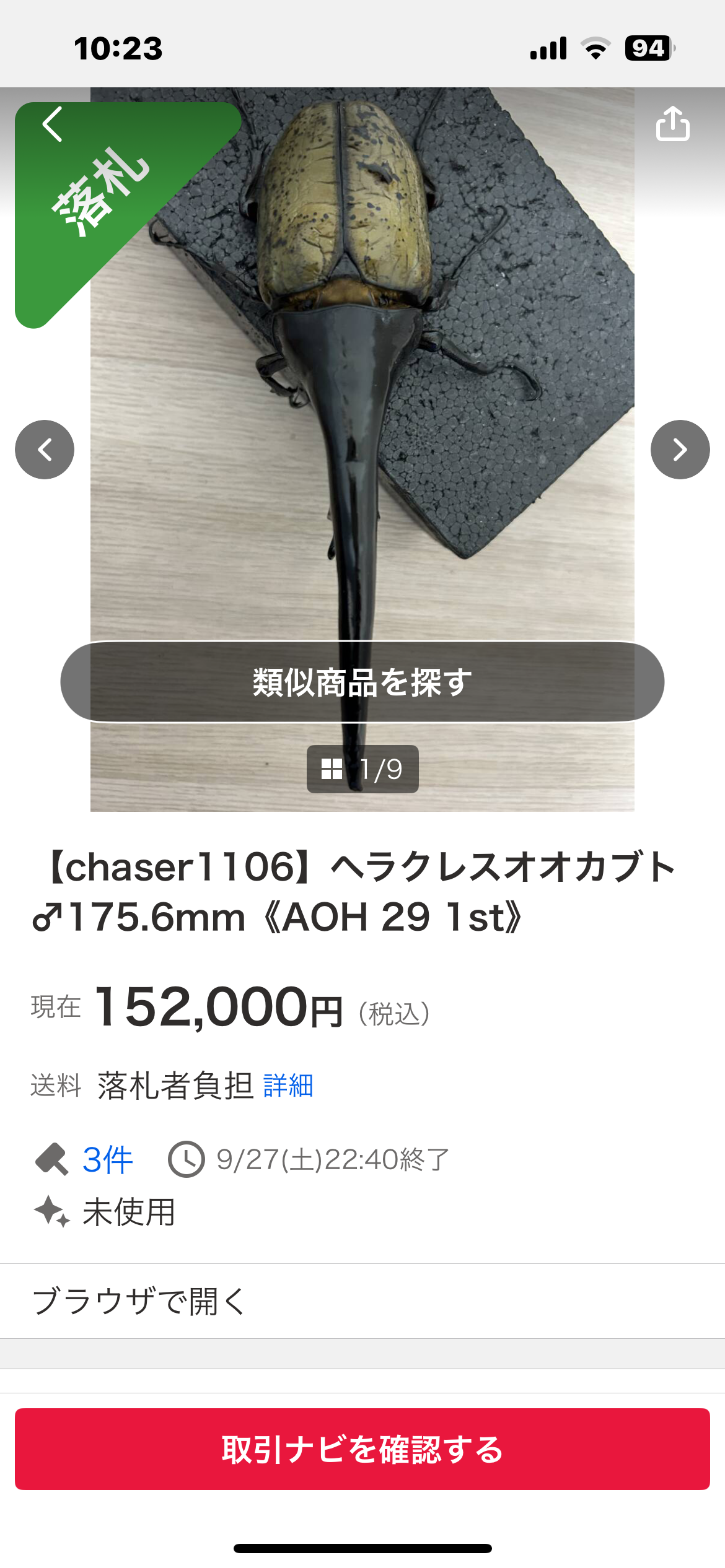Open the 1/9 photo grid view

(x=362, y=769)
